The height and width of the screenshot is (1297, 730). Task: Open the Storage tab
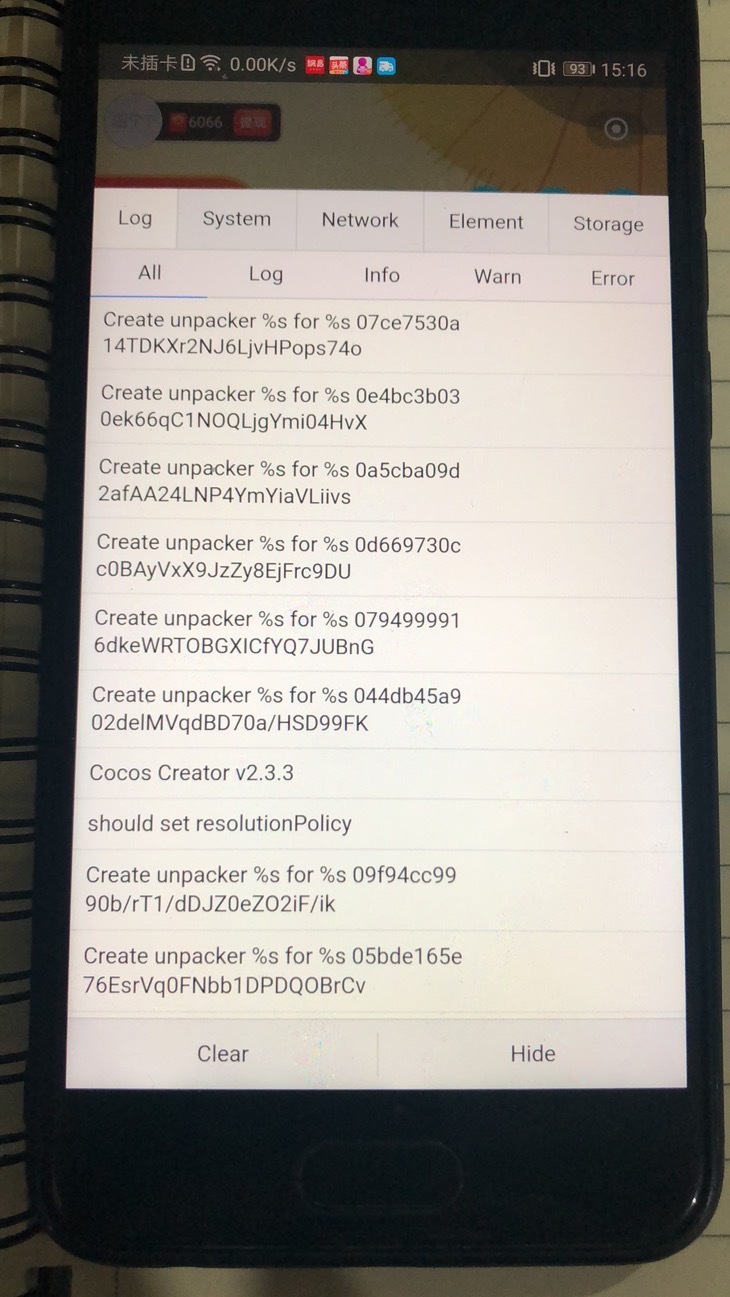point(608,224)
